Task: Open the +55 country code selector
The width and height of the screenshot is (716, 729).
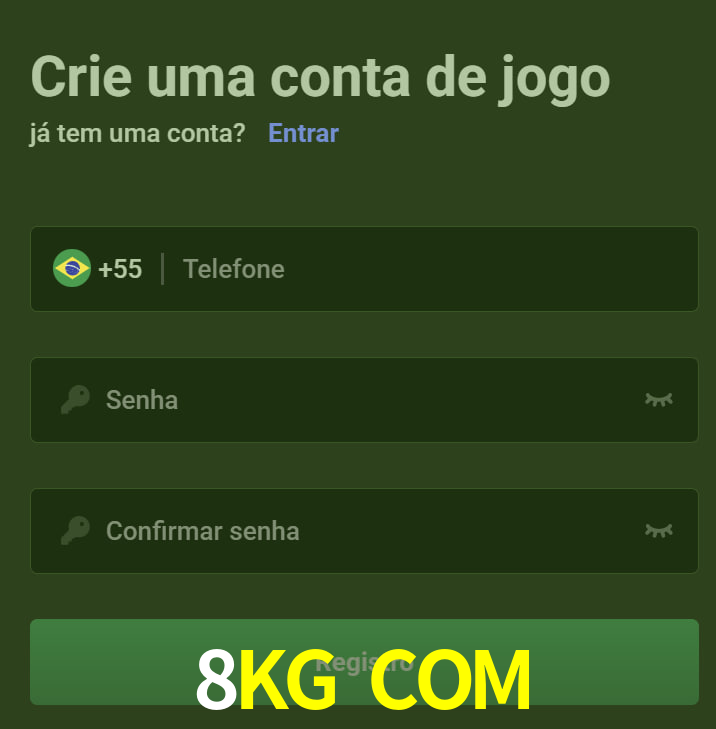Action: tap(98, 269)
